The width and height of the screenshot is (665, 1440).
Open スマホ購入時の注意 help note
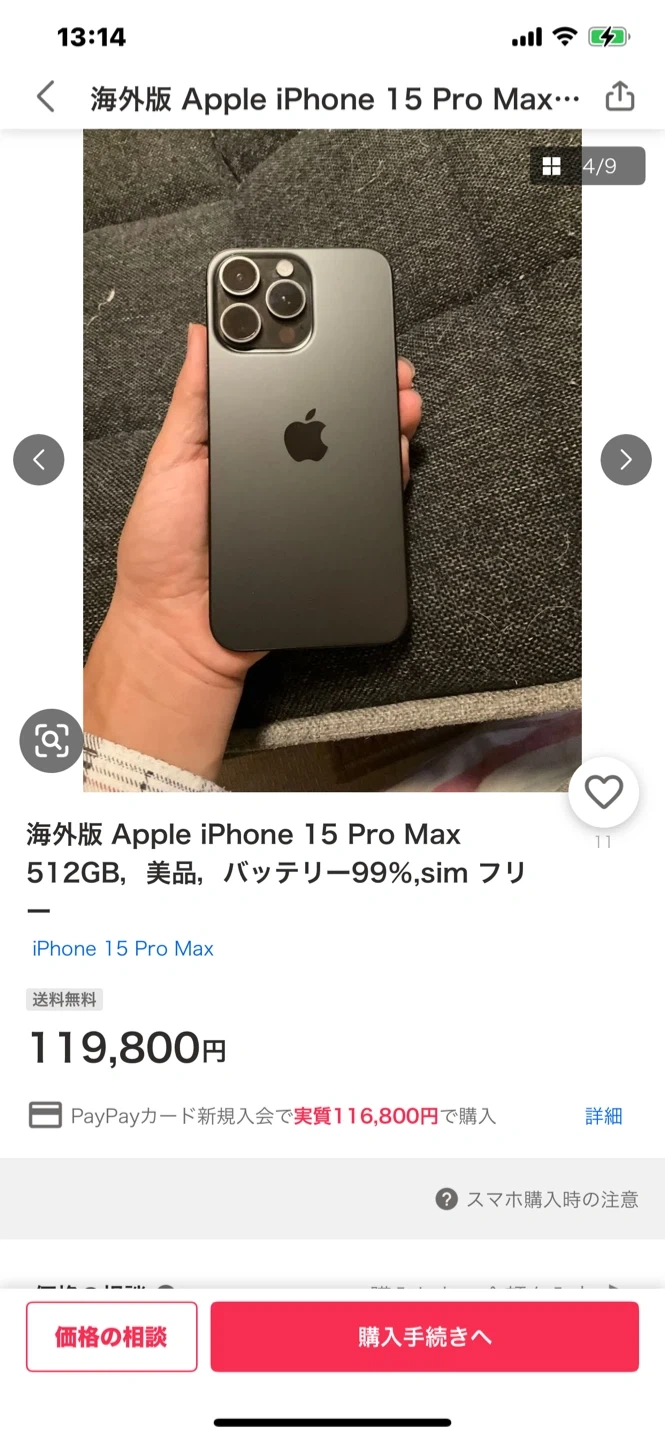tap(537, 1199)
